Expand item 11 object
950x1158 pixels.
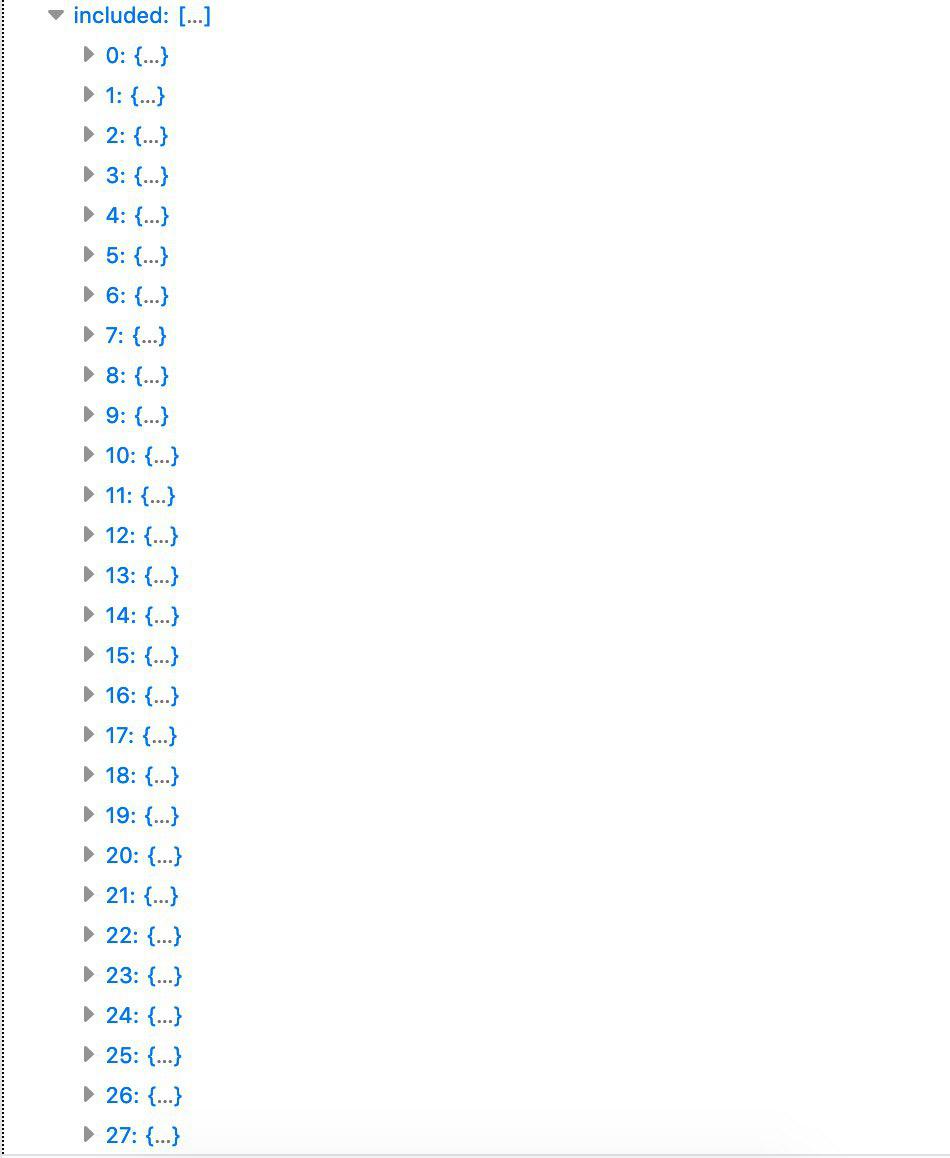pos(89,495)
